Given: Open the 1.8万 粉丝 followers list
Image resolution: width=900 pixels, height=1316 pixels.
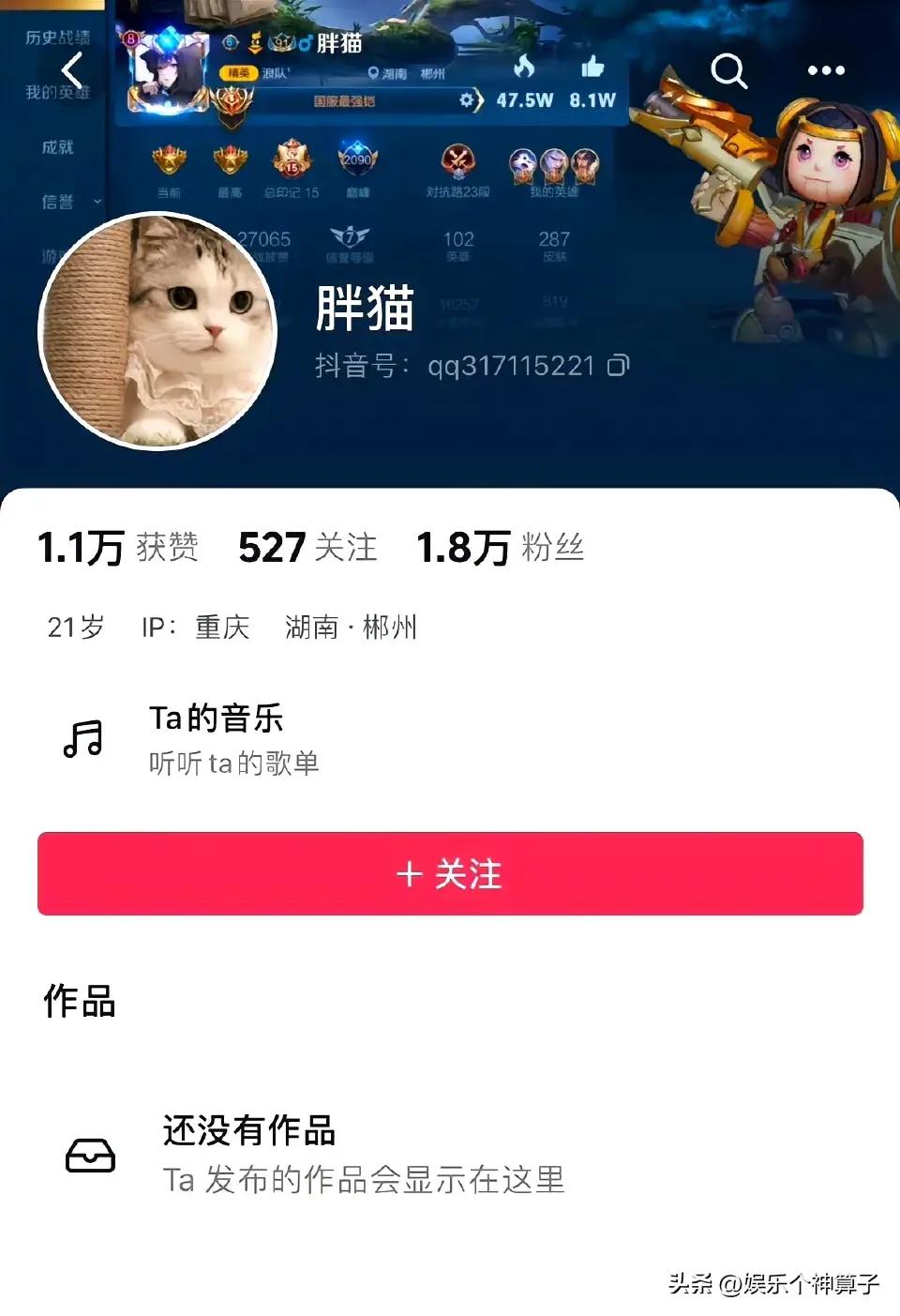Looking at the screenshot, I should click(x=500, y=548).
